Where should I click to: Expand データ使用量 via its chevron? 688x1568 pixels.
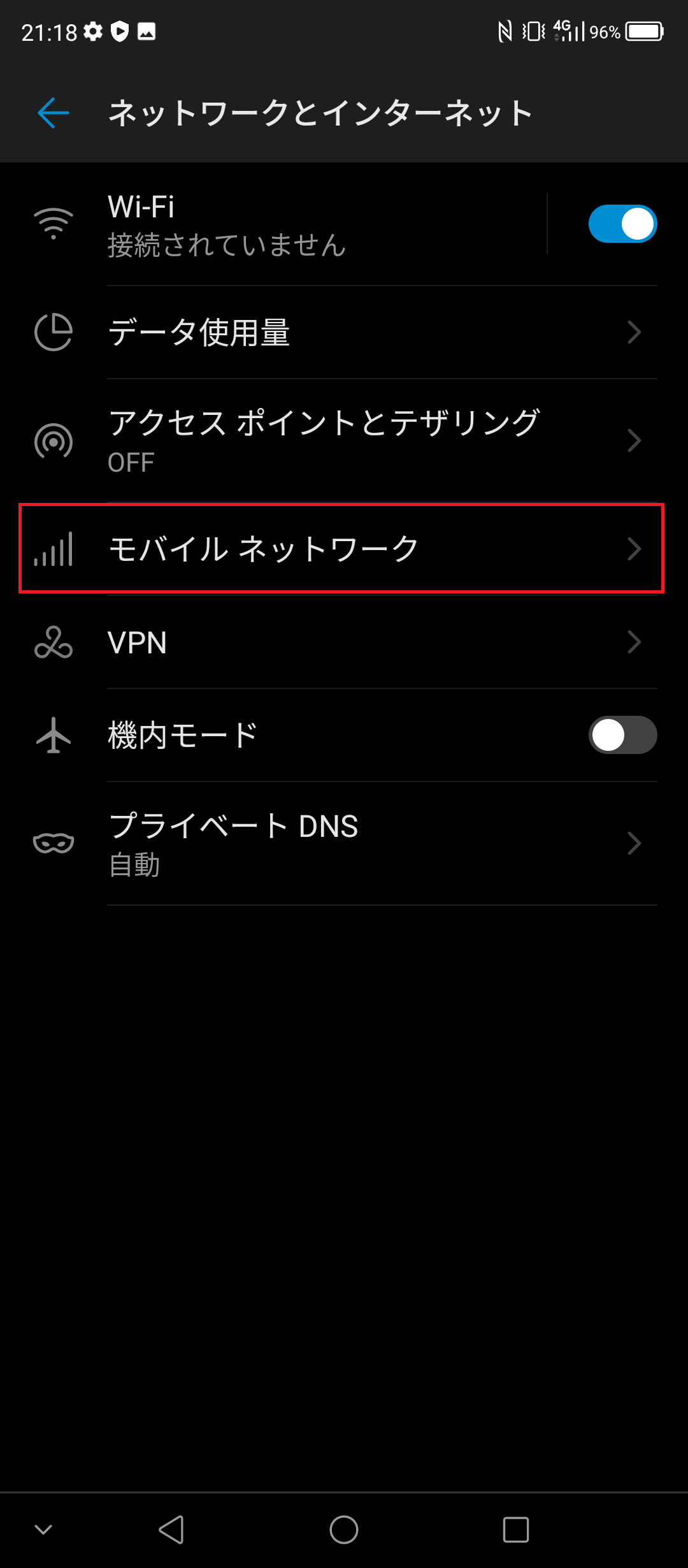point(635,331)
